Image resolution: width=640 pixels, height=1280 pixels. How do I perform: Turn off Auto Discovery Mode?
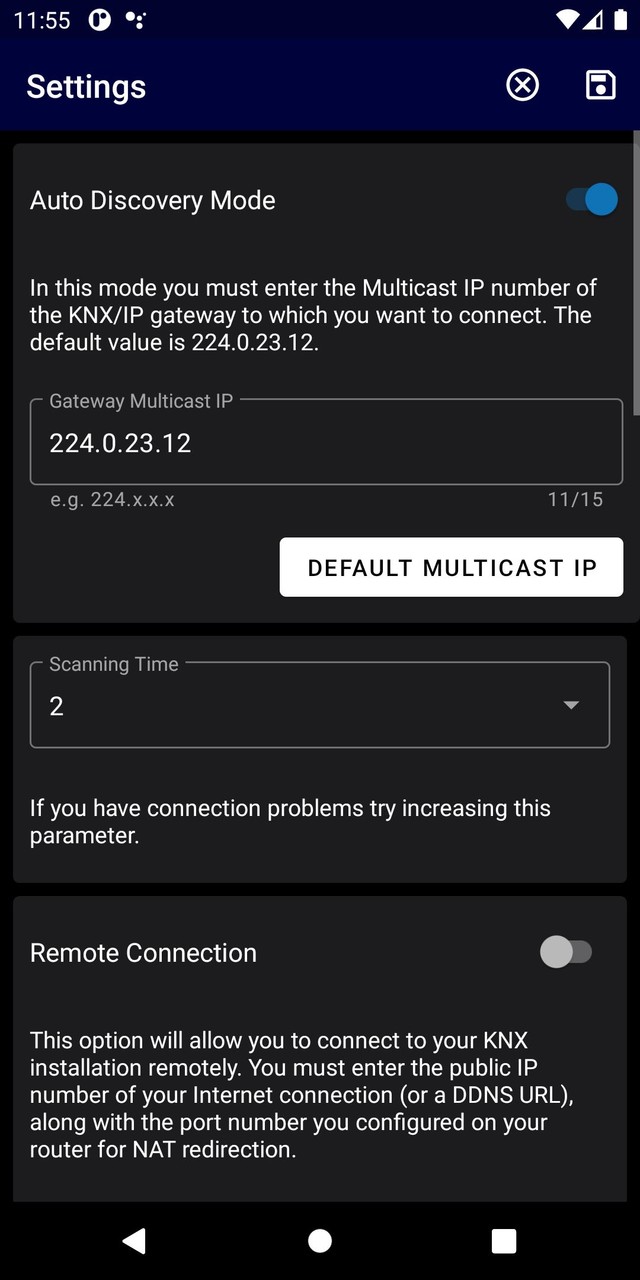click(x=592, y=200)
